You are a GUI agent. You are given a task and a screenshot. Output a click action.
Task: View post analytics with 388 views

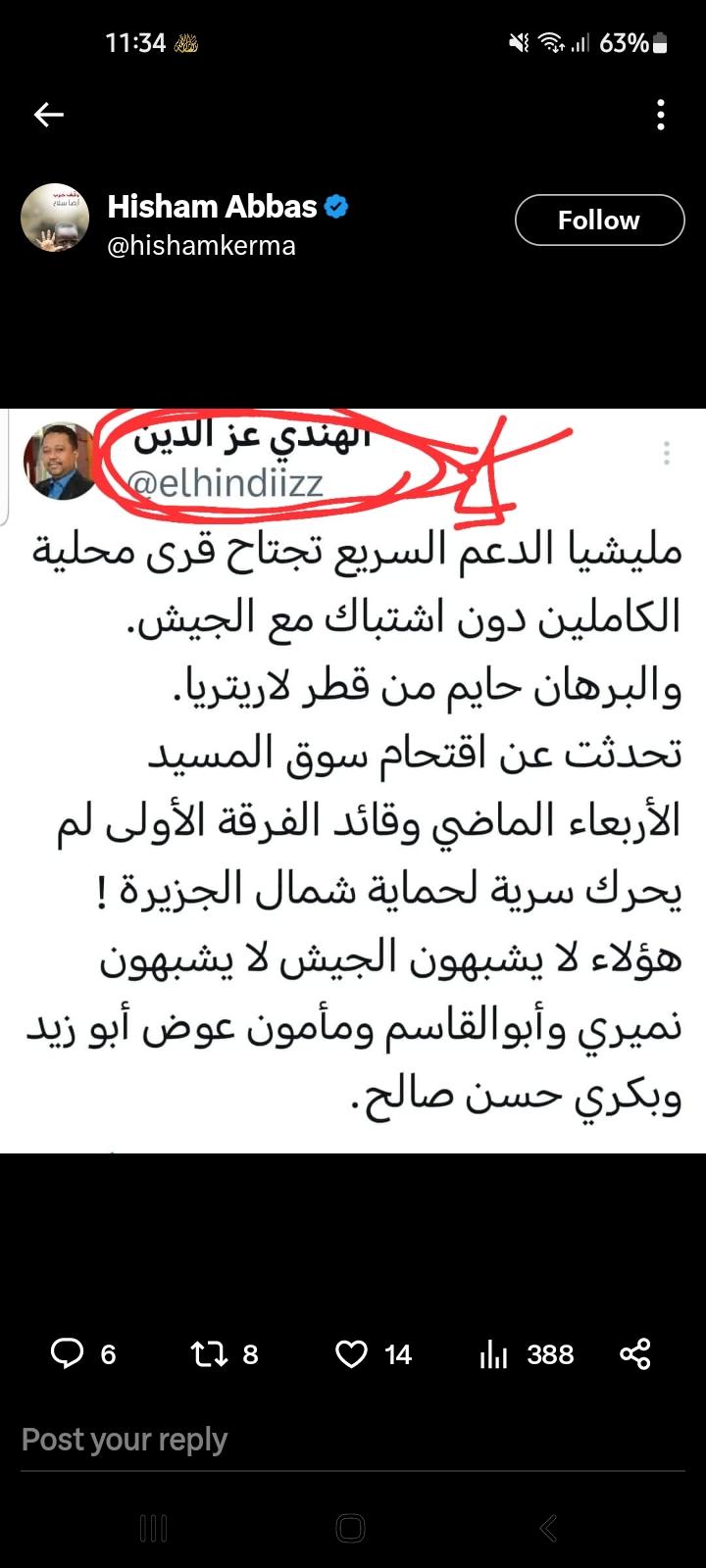[493, 1354]
